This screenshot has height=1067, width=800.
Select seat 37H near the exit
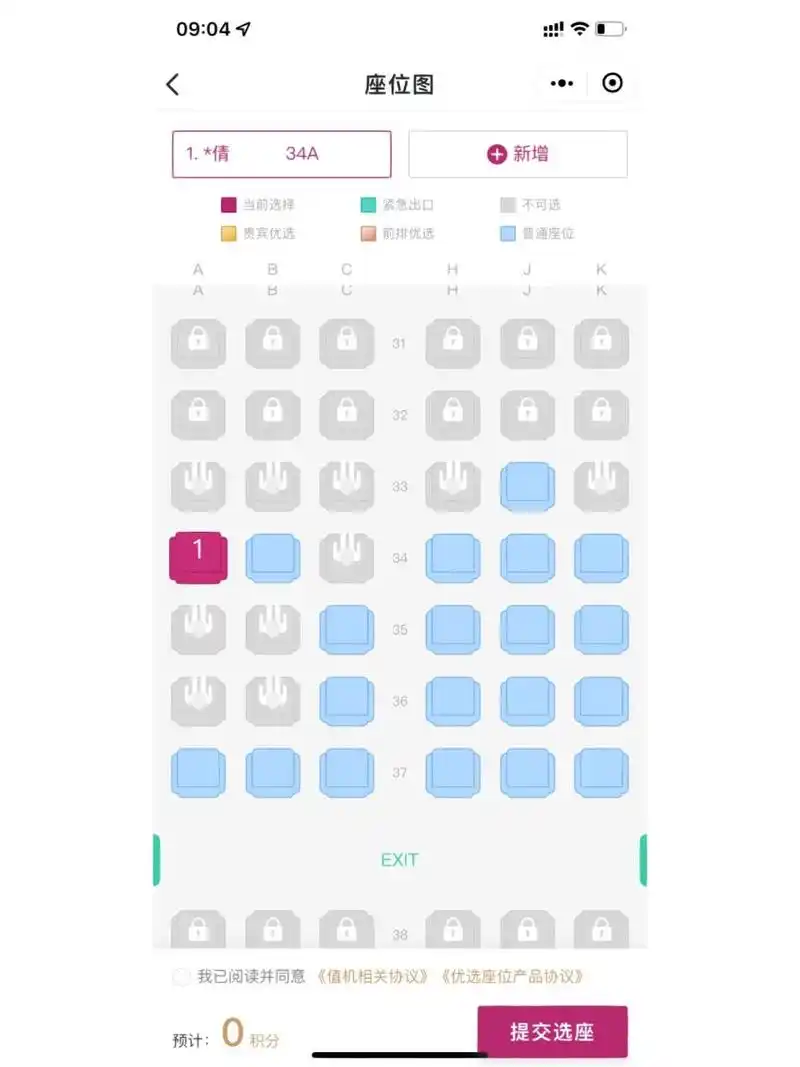[x=453, y=773]
